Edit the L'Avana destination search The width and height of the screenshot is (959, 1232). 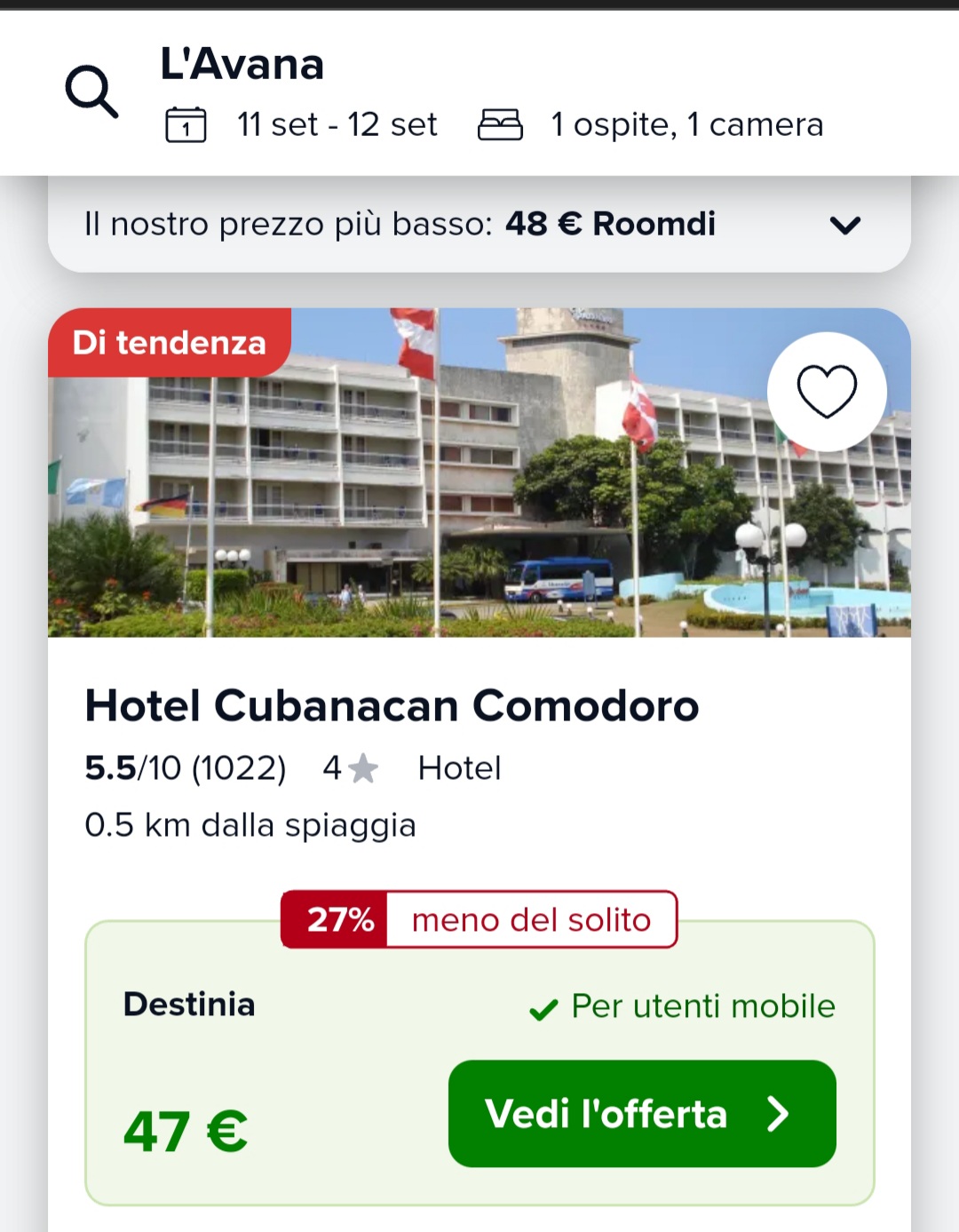coord(242,64)
